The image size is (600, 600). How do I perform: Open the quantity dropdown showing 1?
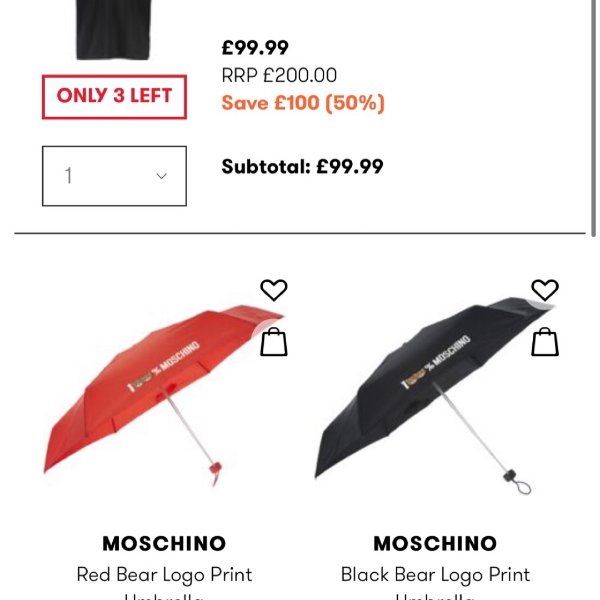114,176
